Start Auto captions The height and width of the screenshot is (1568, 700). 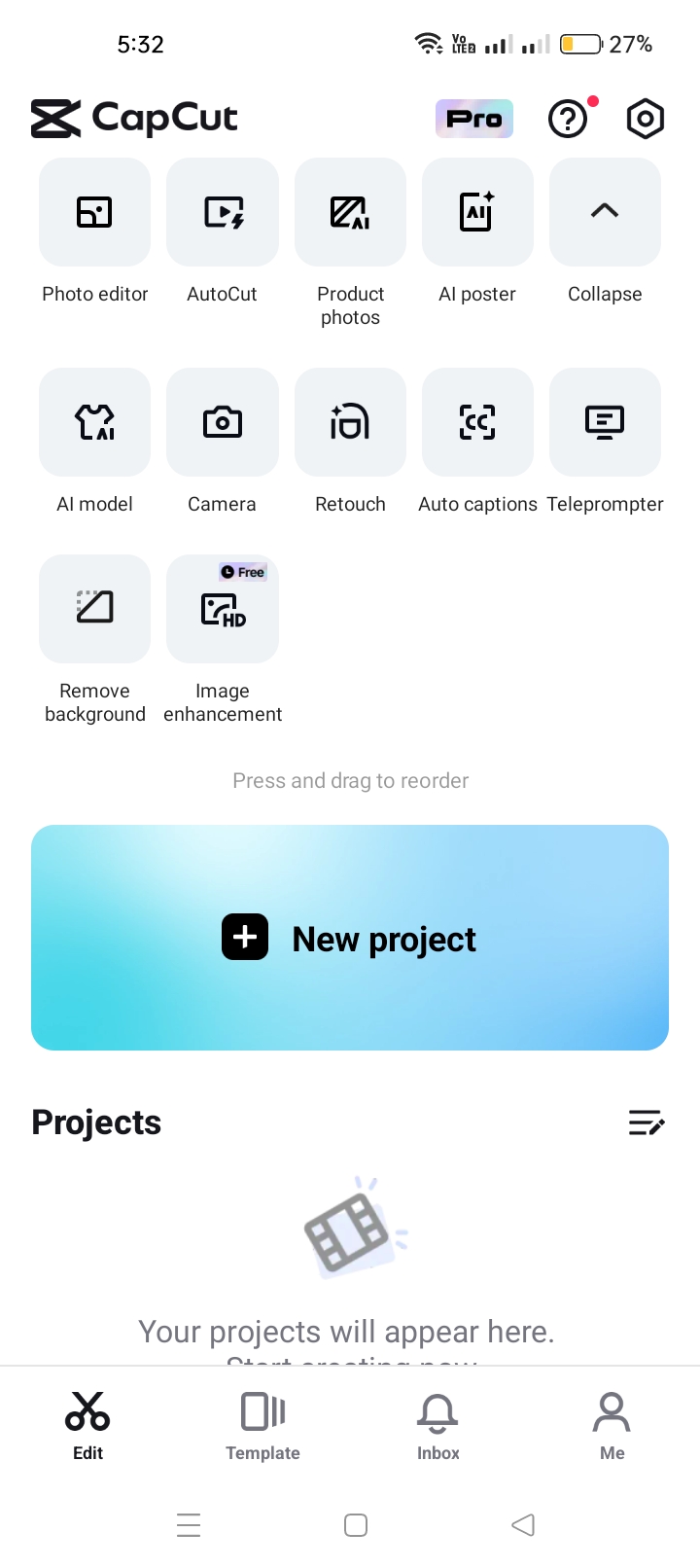(x=477, y=422)
